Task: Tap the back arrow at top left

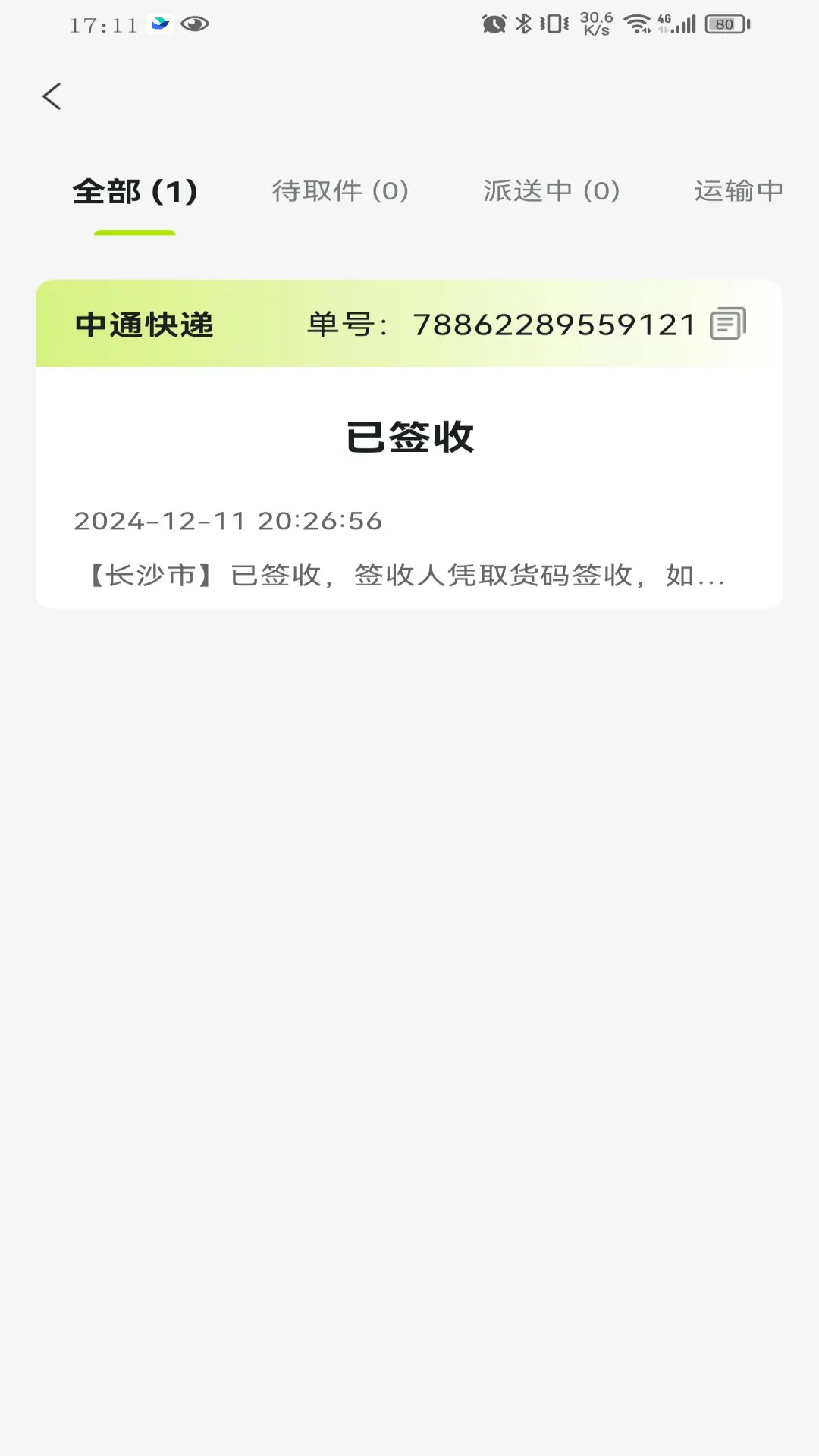Action: pos(52,96)
